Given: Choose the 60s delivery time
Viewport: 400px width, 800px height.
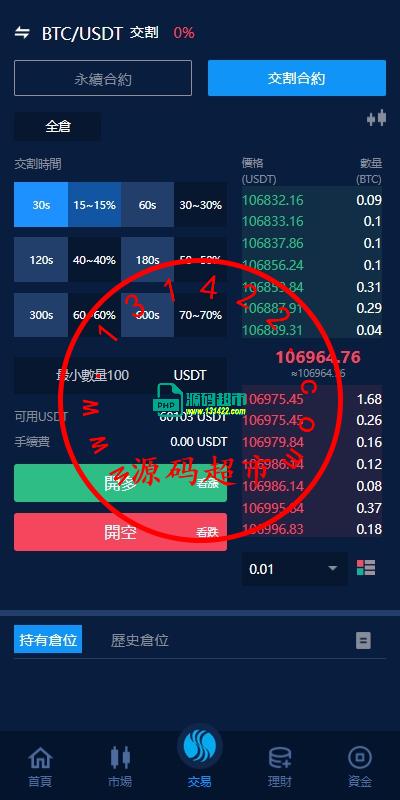Looking at the screenshot, I should [x=147, y=205].
